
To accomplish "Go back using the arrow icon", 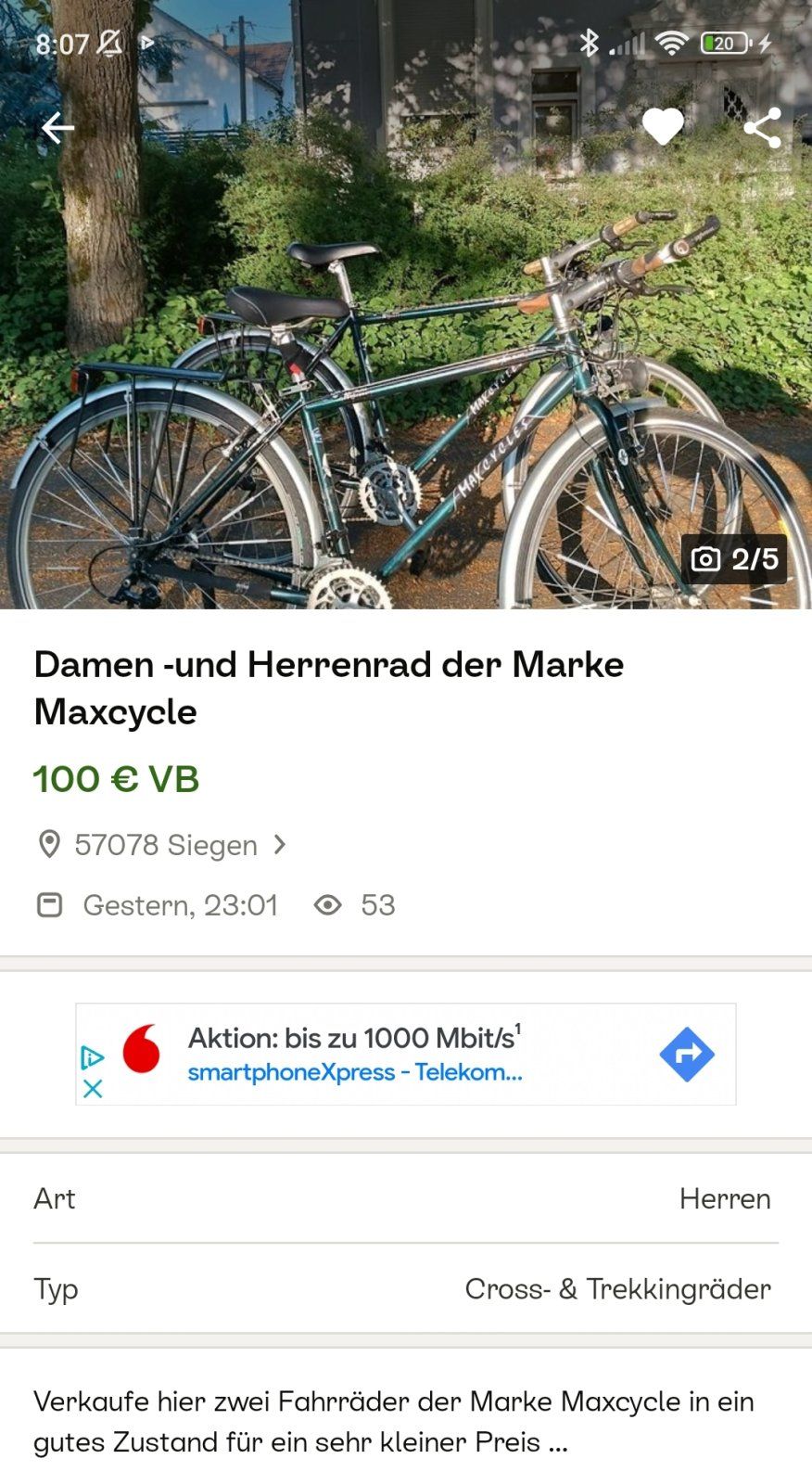I will coord(57,128).
